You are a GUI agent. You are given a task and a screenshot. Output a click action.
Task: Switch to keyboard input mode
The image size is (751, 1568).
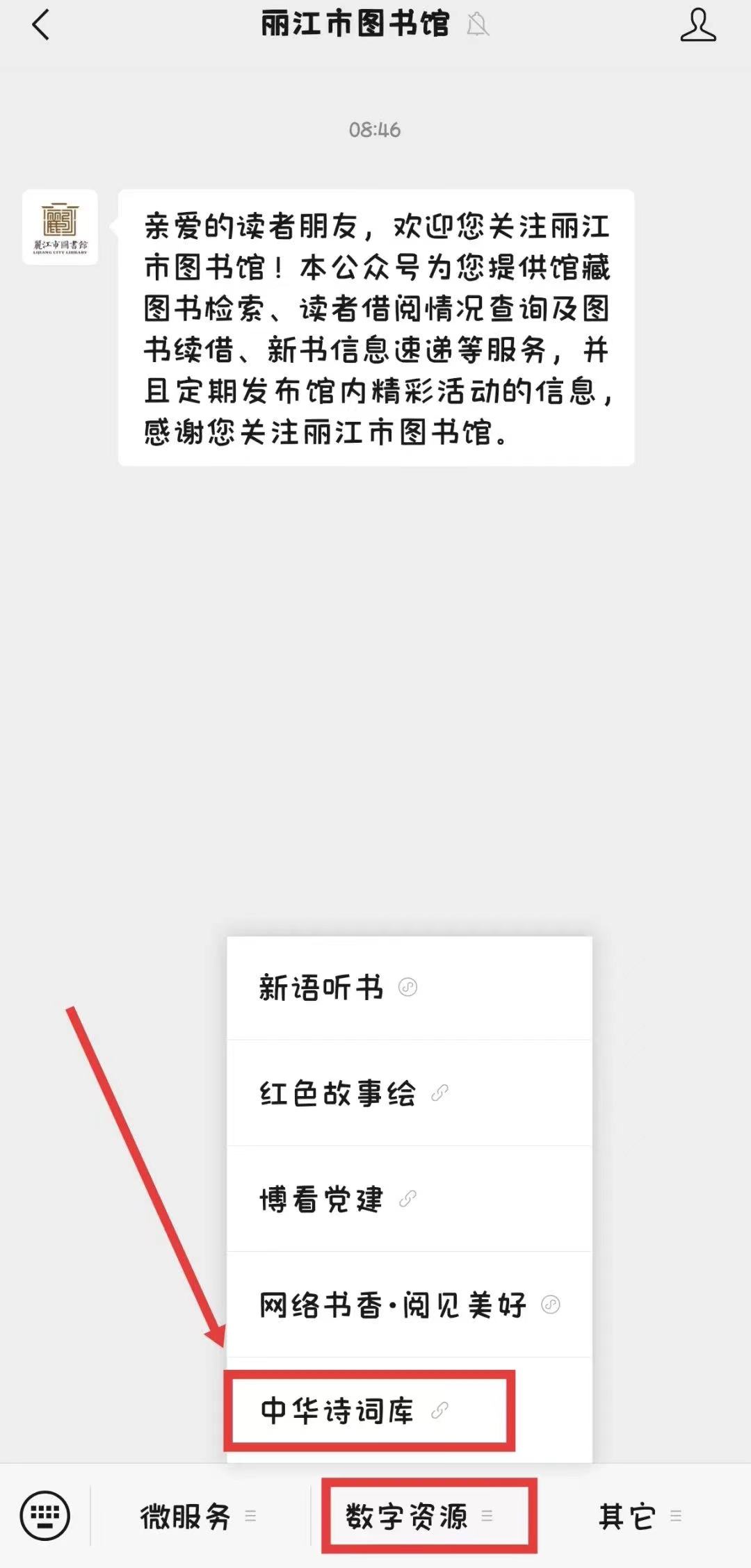[45, 1516]
